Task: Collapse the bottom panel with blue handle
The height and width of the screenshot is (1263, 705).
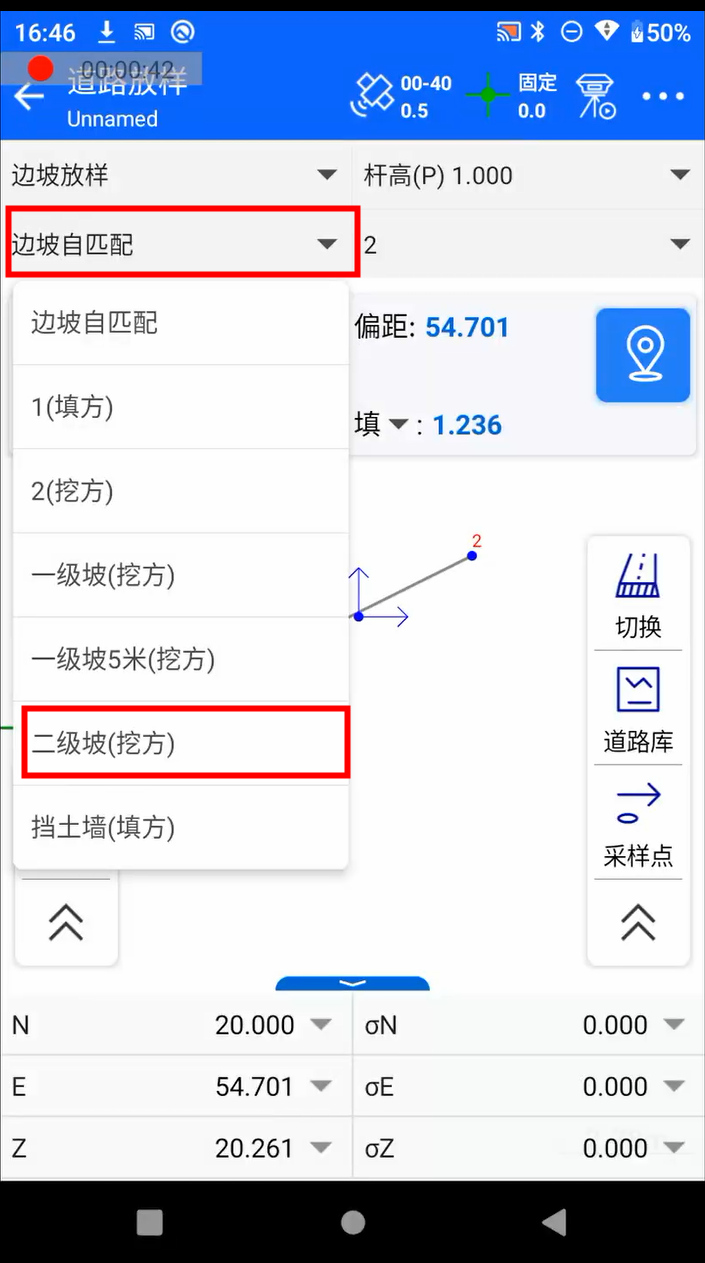Action: pyautogui.click(x=352, y=983)
